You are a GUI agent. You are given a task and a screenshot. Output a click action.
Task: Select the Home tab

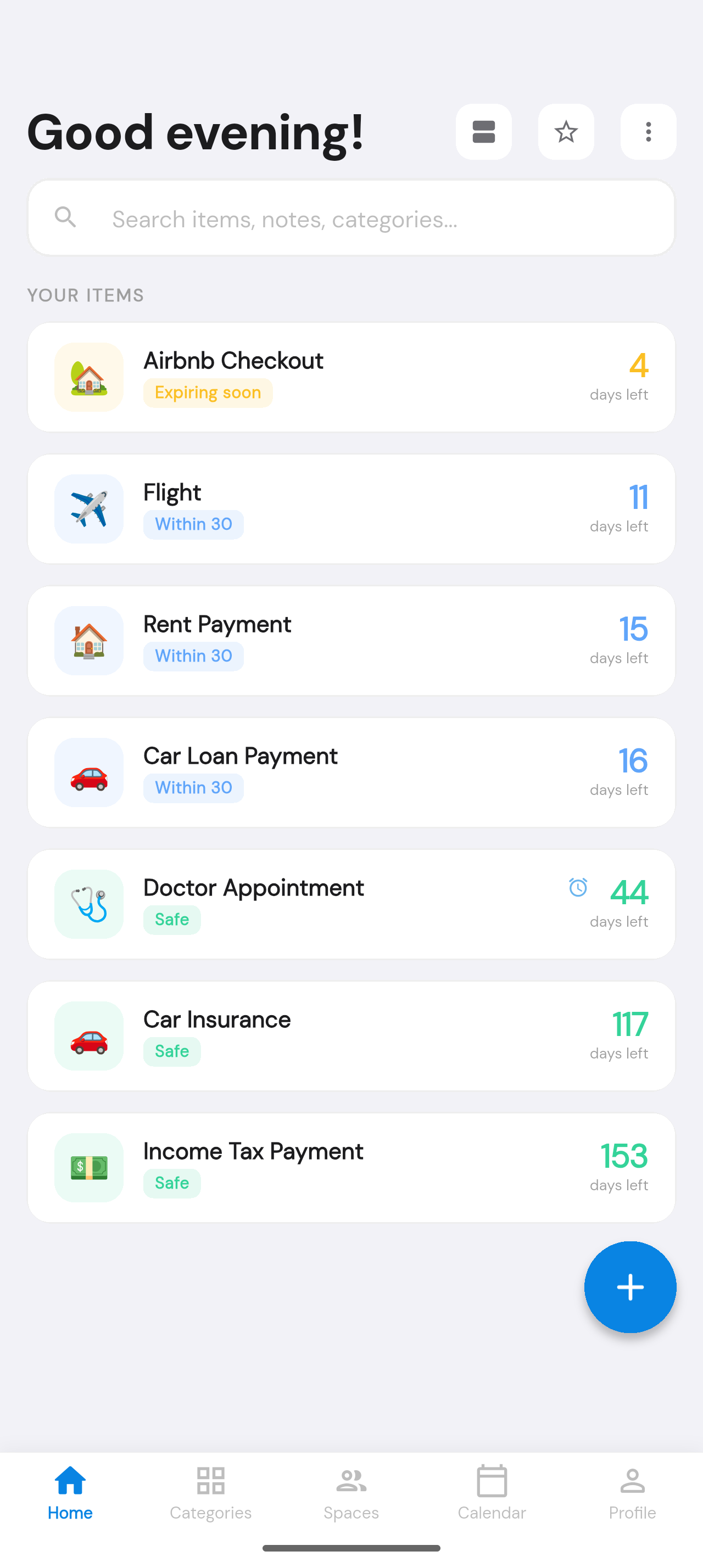point(70,1494)
